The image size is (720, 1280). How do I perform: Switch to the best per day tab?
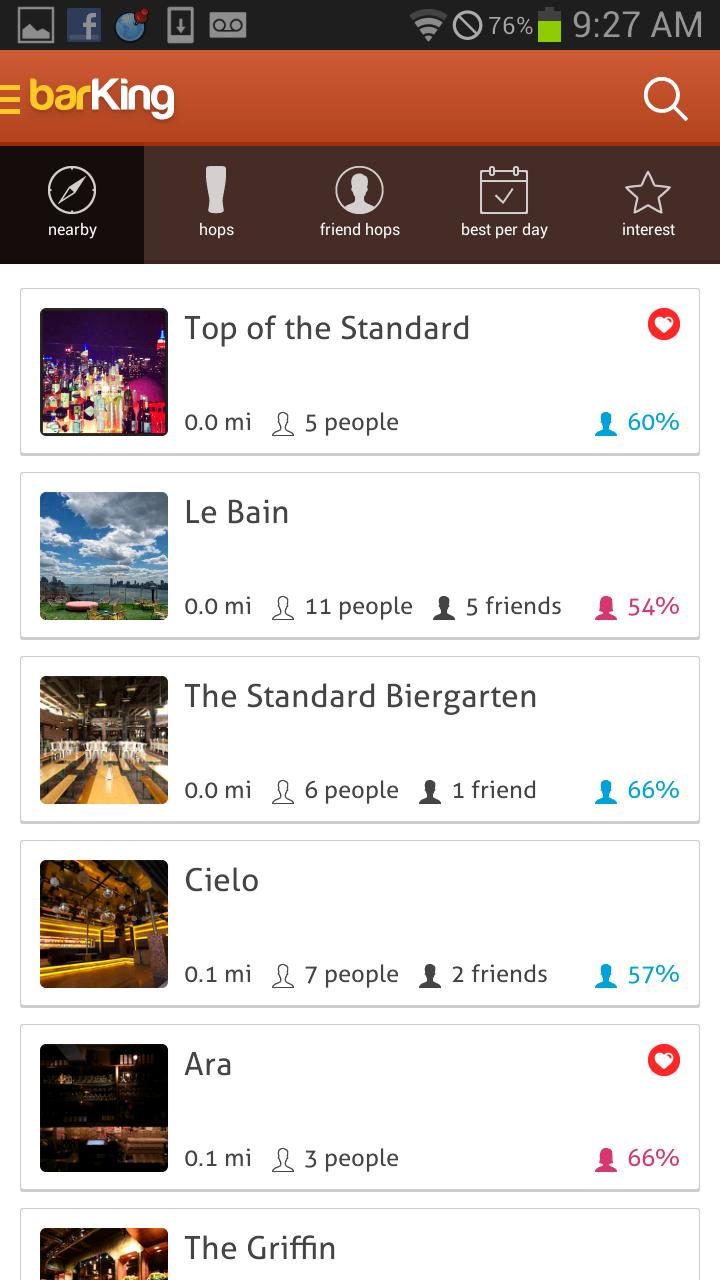click(503, 203)
